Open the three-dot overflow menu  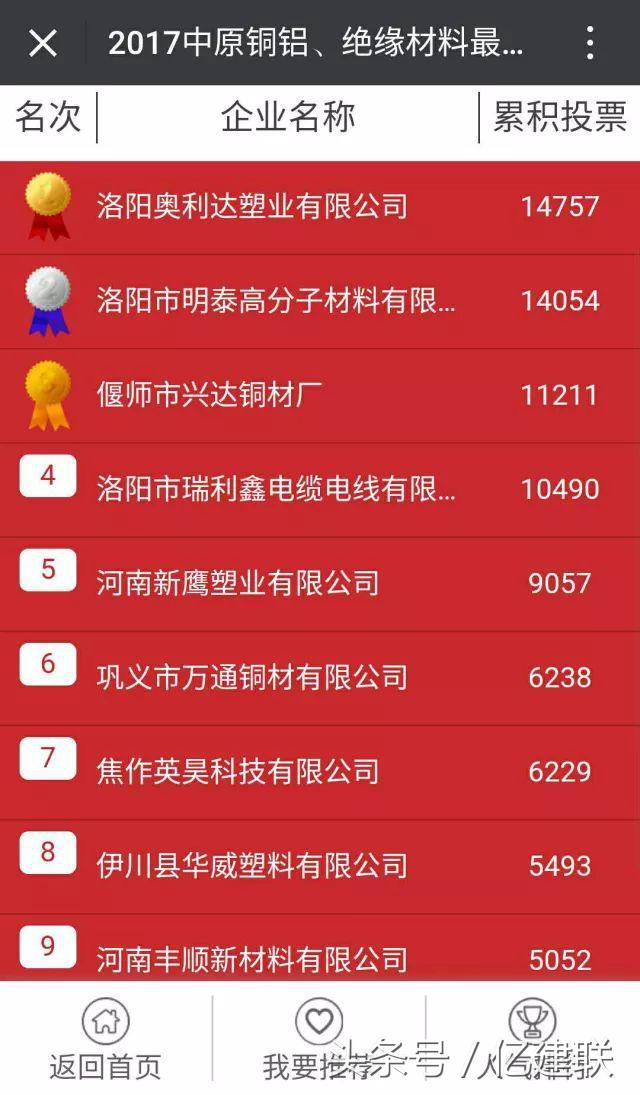[x=590, y=43]
